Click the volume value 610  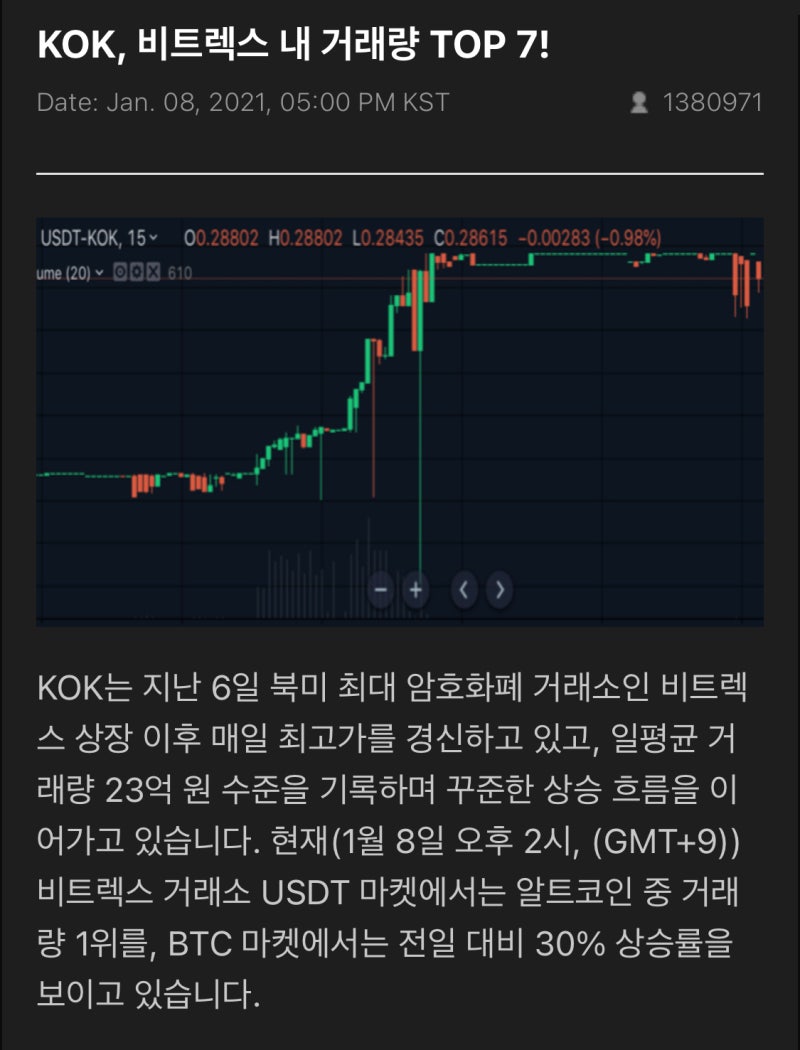(180, 271)
